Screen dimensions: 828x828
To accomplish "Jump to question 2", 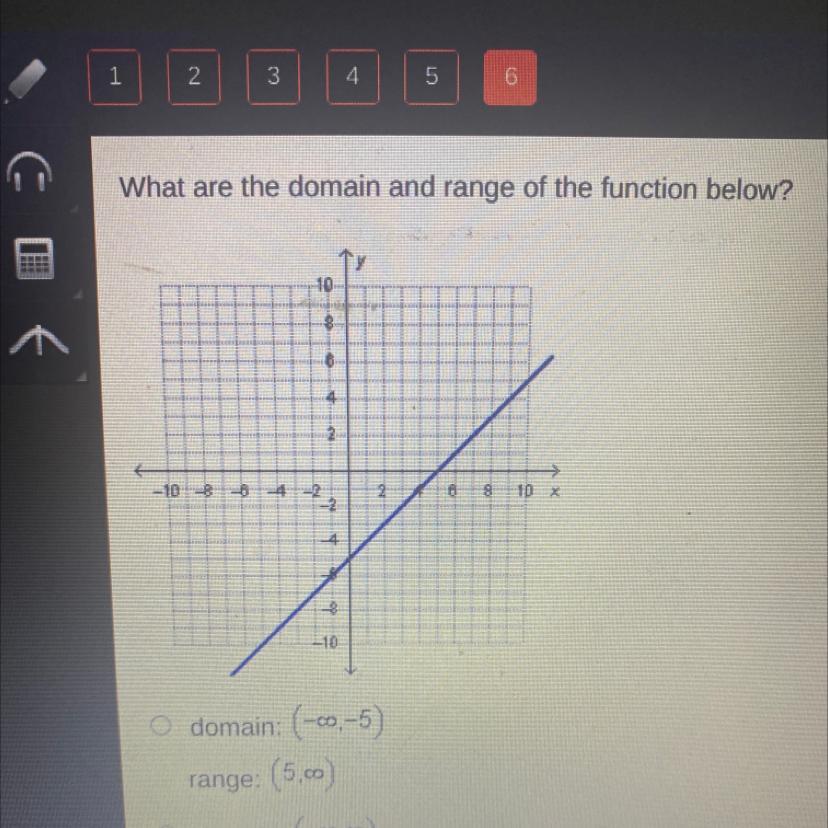I will click(192, 78).
